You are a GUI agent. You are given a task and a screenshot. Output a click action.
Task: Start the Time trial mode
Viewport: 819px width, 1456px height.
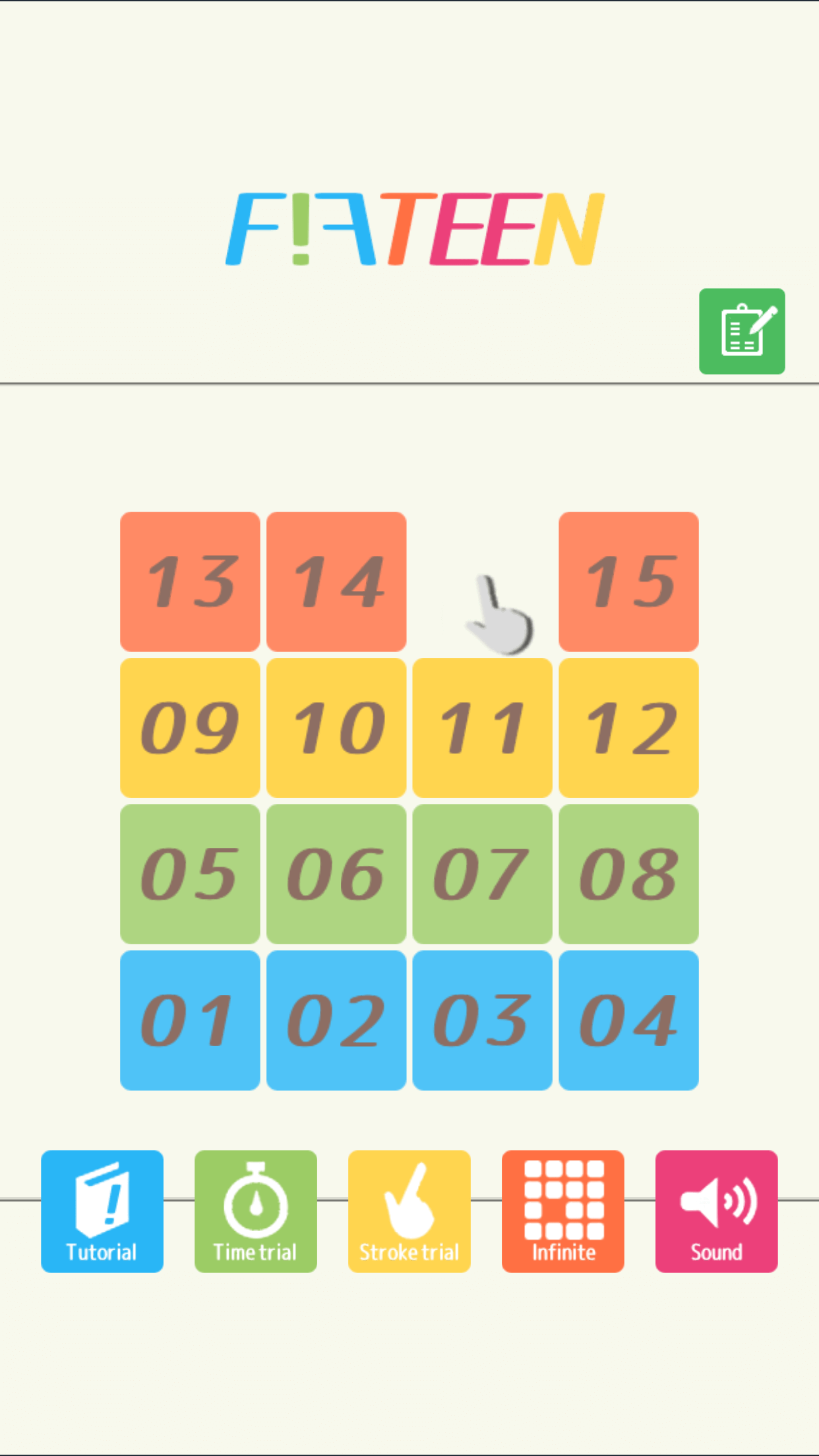256,1211
